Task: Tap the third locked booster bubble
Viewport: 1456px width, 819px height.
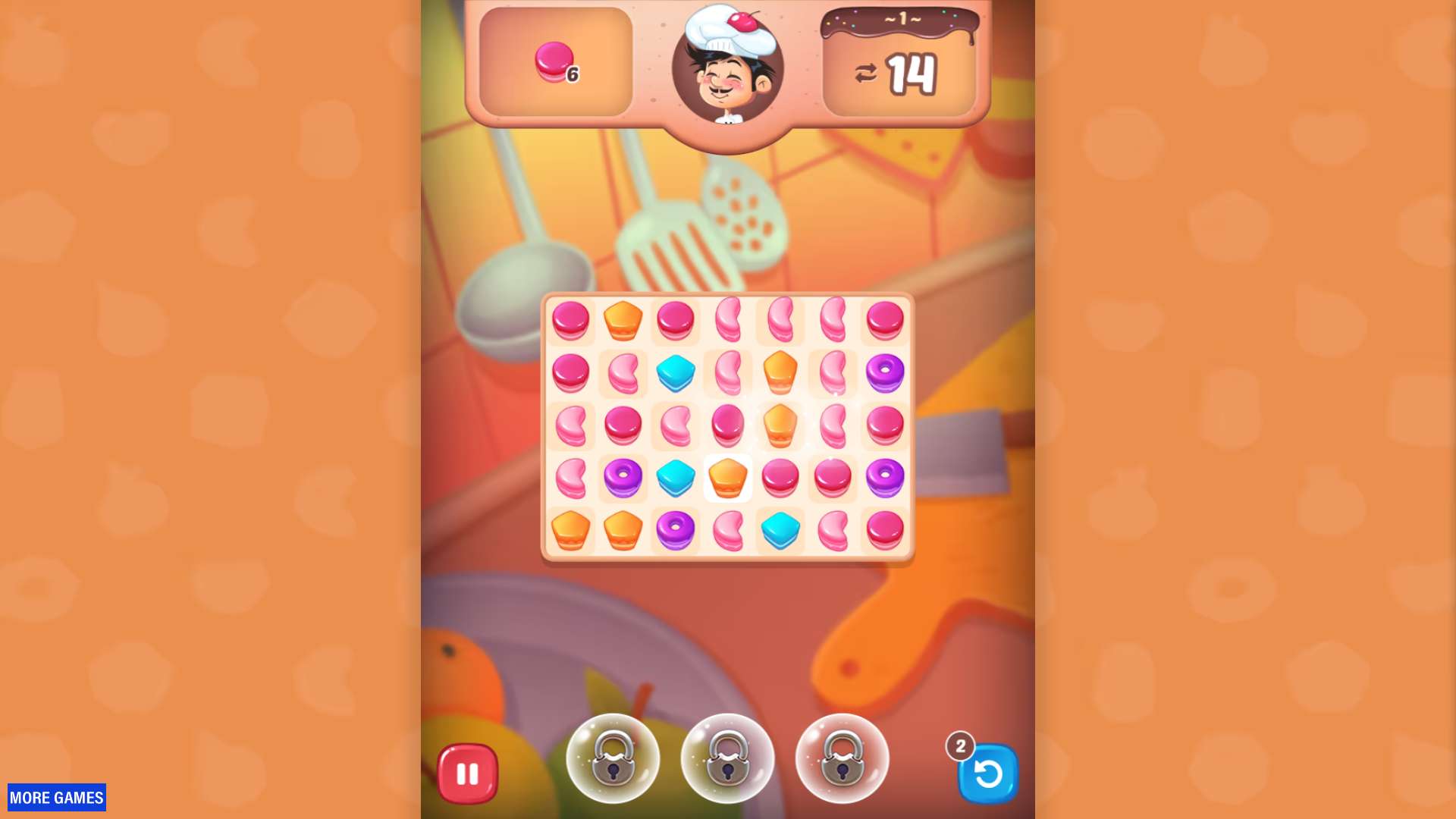Action: (842, 758)
